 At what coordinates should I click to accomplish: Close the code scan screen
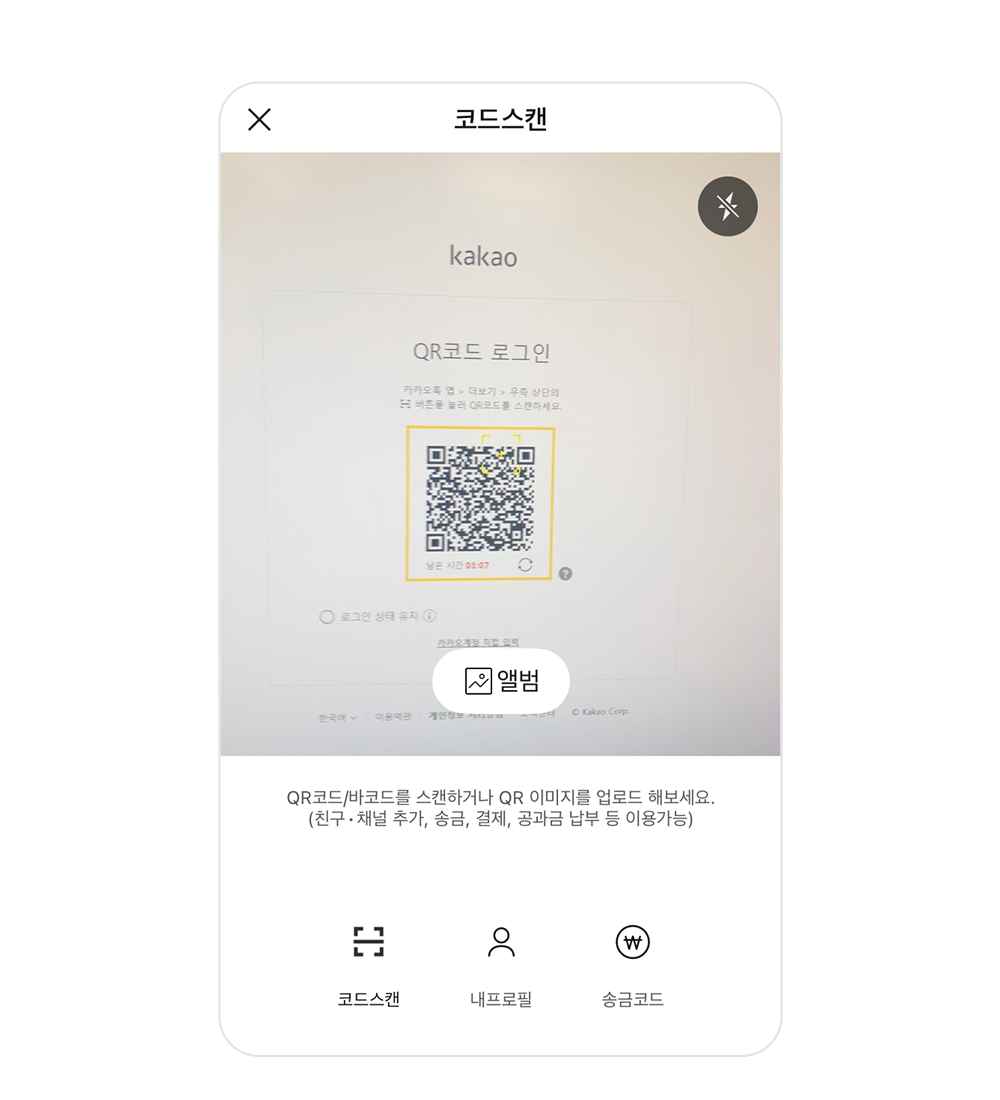pos(259,120)
